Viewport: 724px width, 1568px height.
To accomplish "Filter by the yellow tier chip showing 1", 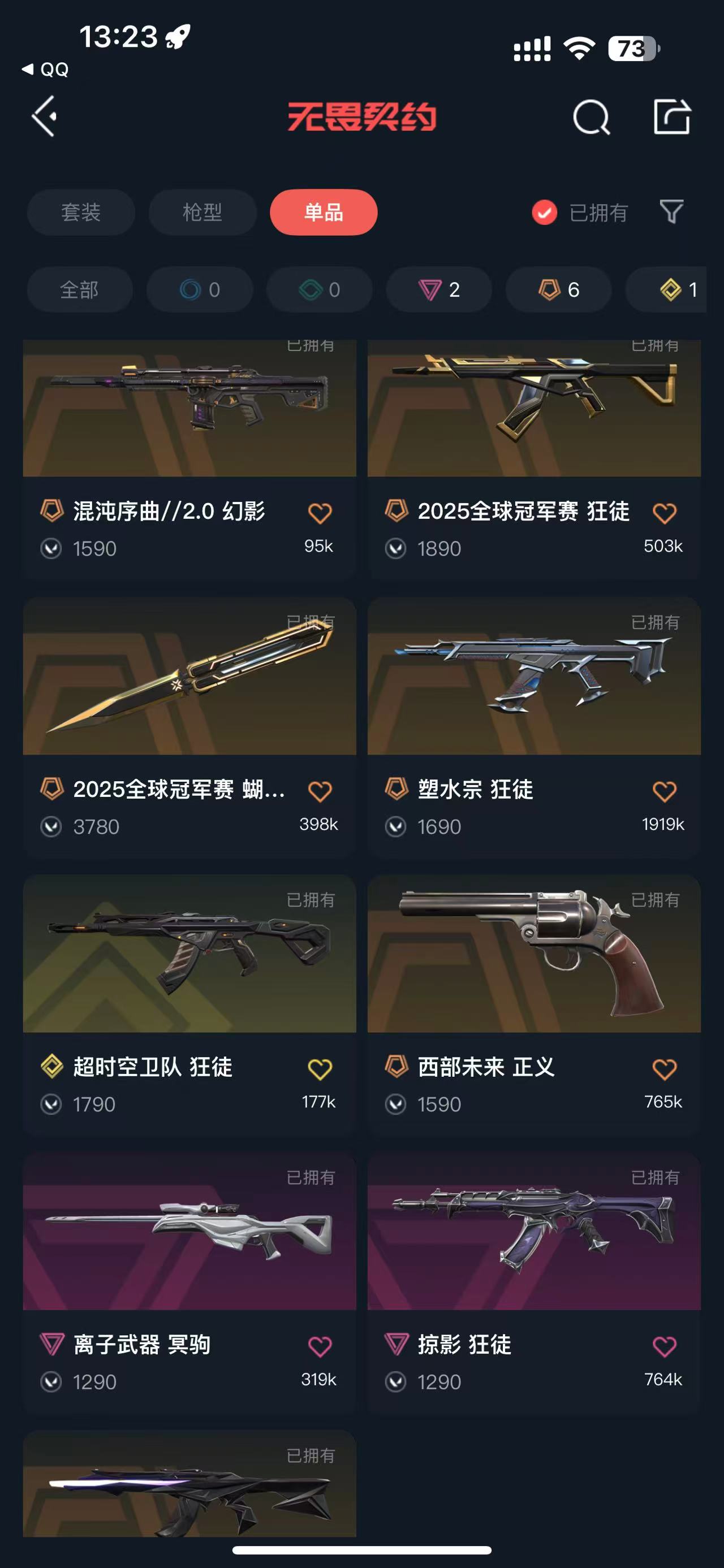I will [x=676, y=290].
